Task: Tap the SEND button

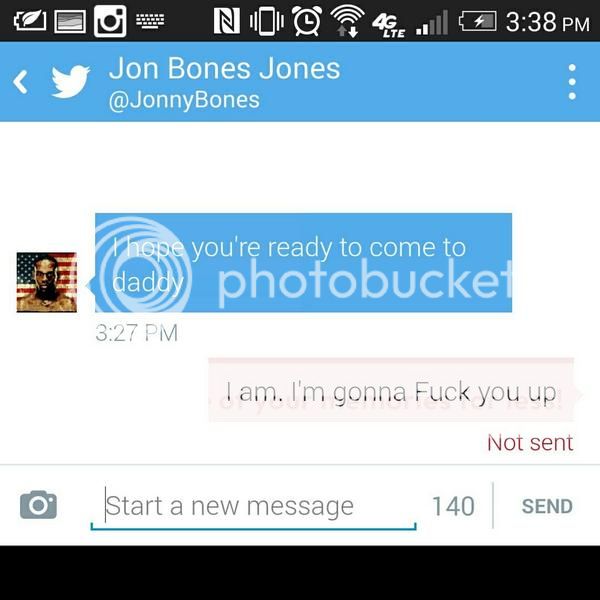Action: (x=547, y=506)
